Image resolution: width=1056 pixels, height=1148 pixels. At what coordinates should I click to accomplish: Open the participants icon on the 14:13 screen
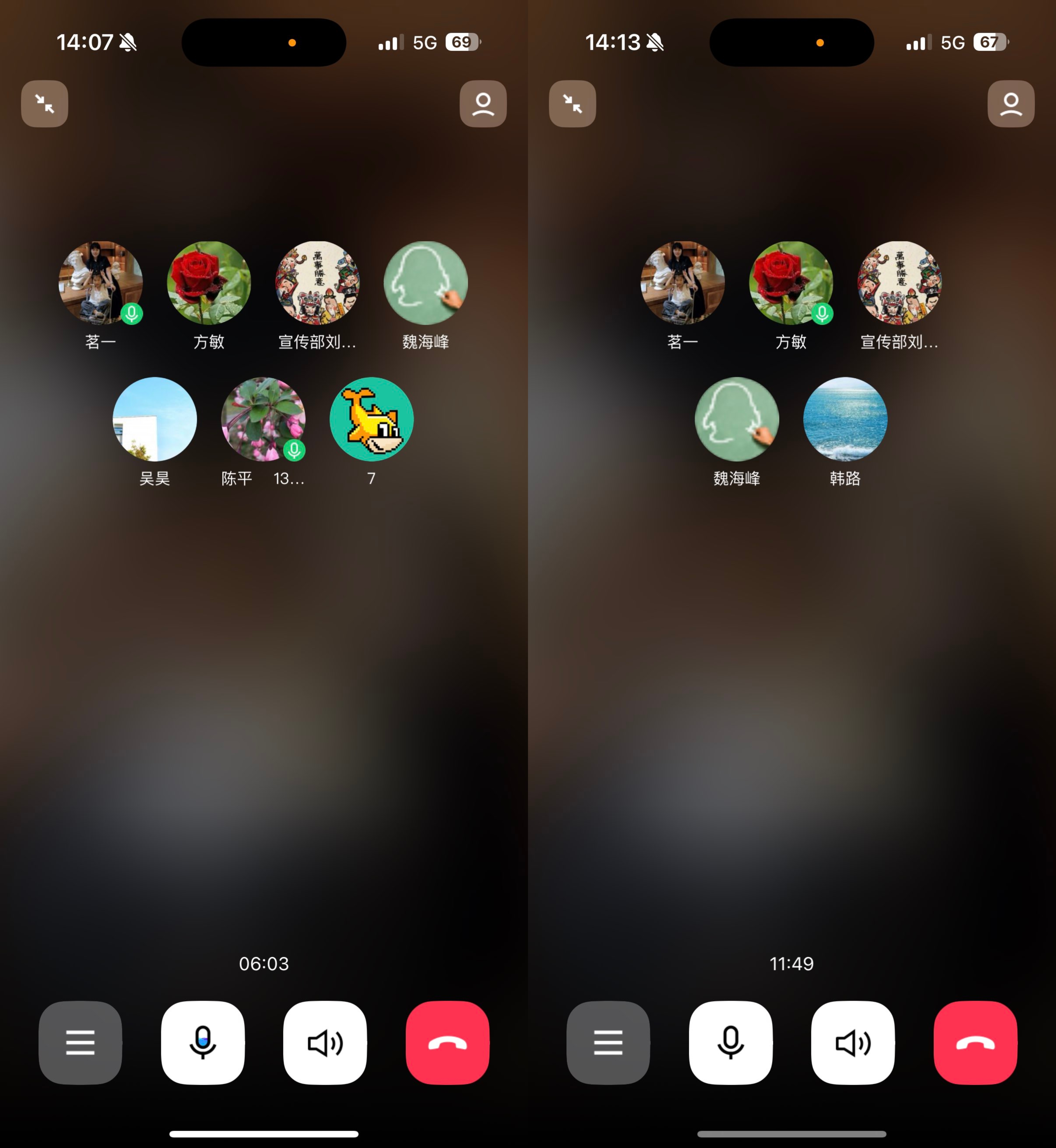tap(1010, 103)
